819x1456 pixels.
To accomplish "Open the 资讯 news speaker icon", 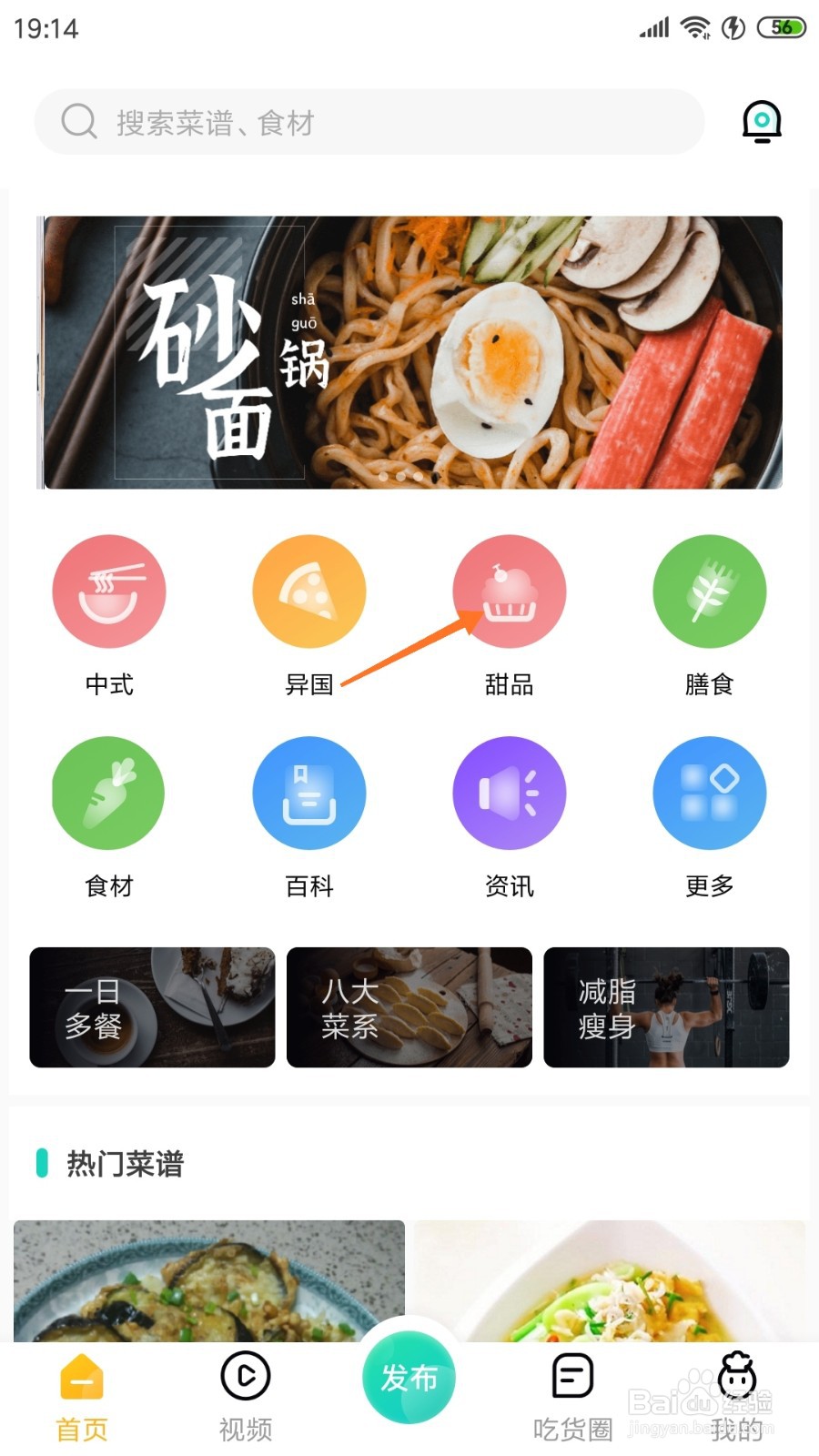I will pyautogui.click(x=510, y=793).
